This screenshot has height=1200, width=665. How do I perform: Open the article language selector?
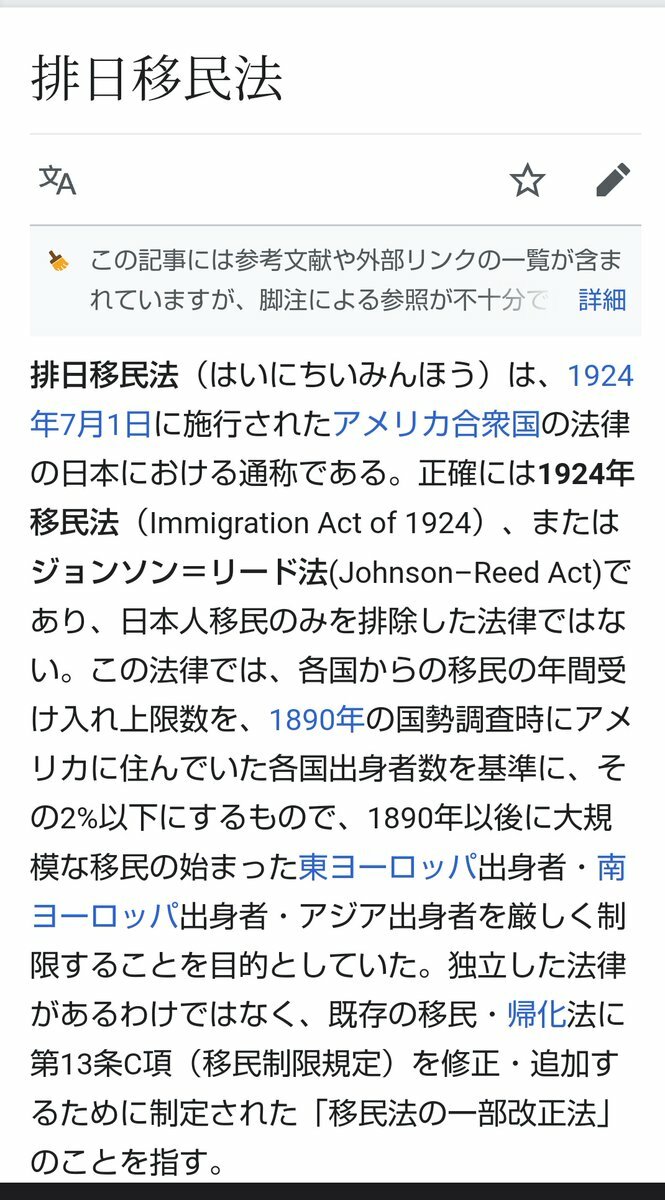tap(57, 181)
